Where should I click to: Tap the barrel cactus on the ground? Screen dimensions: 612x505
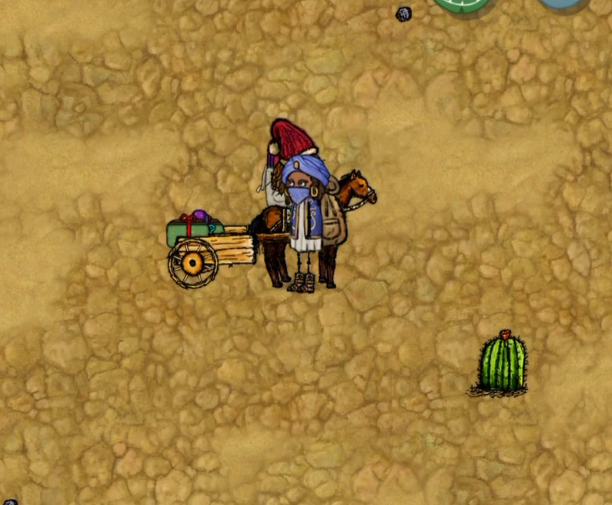click(502, 365)
